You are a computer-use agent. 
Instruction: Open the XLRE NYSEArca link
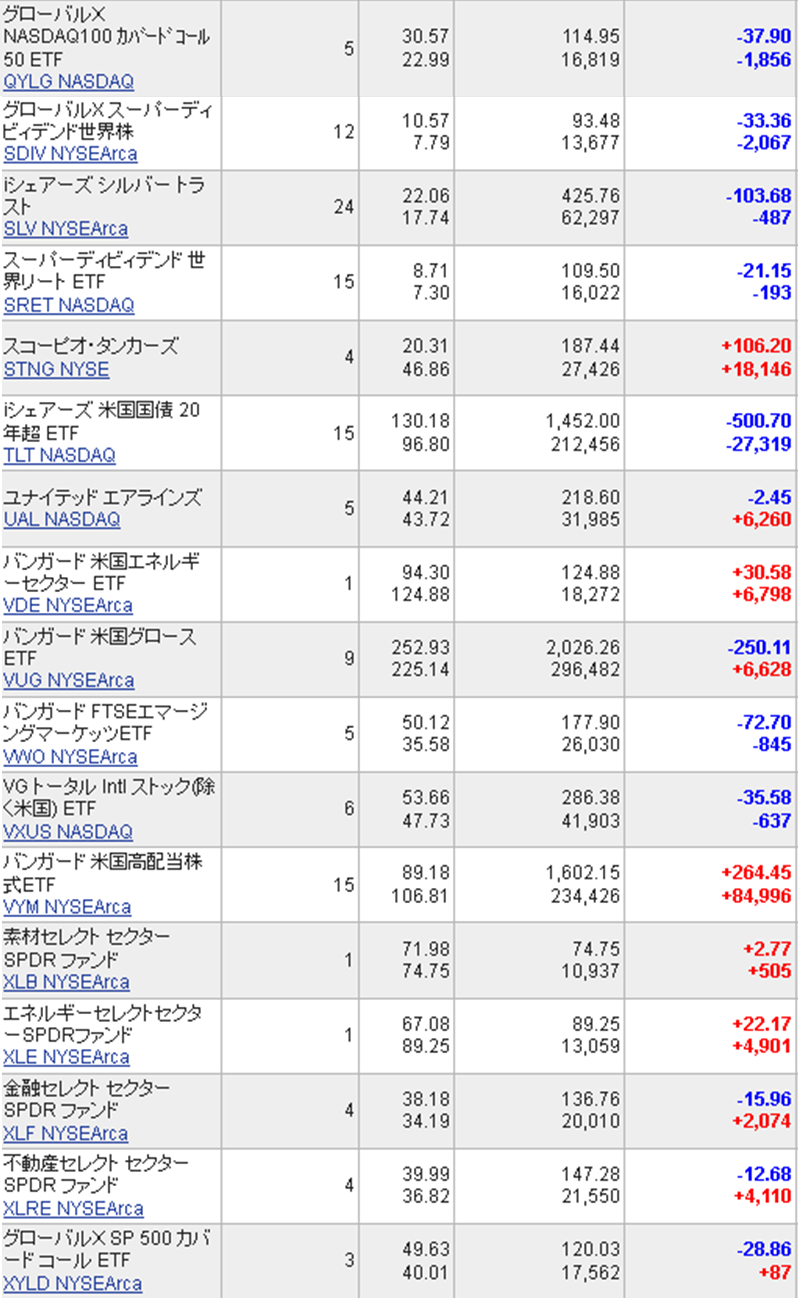click(73, 1208)
